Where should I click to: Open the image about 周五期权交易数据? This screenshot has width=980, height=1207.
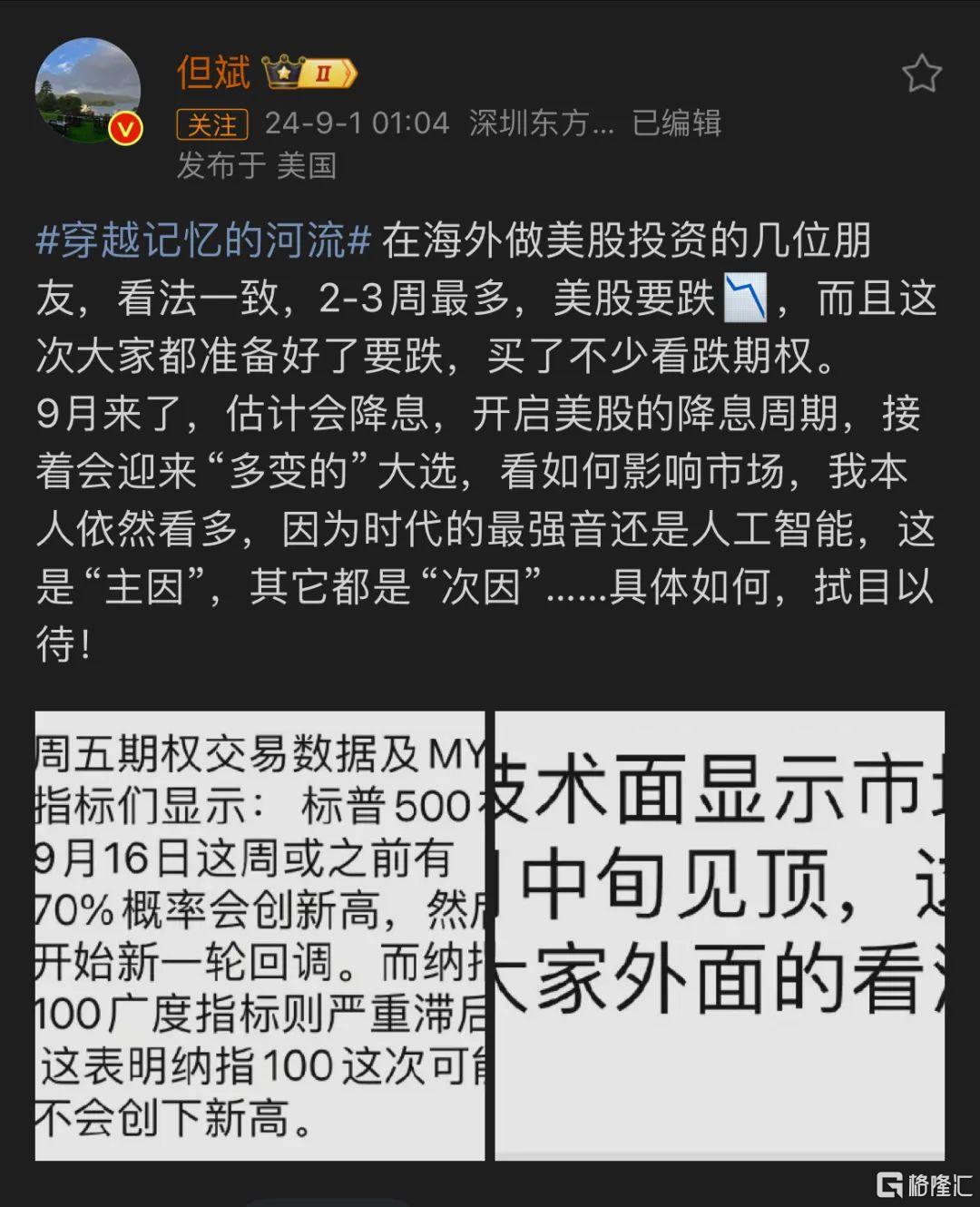tap(260, 935)
